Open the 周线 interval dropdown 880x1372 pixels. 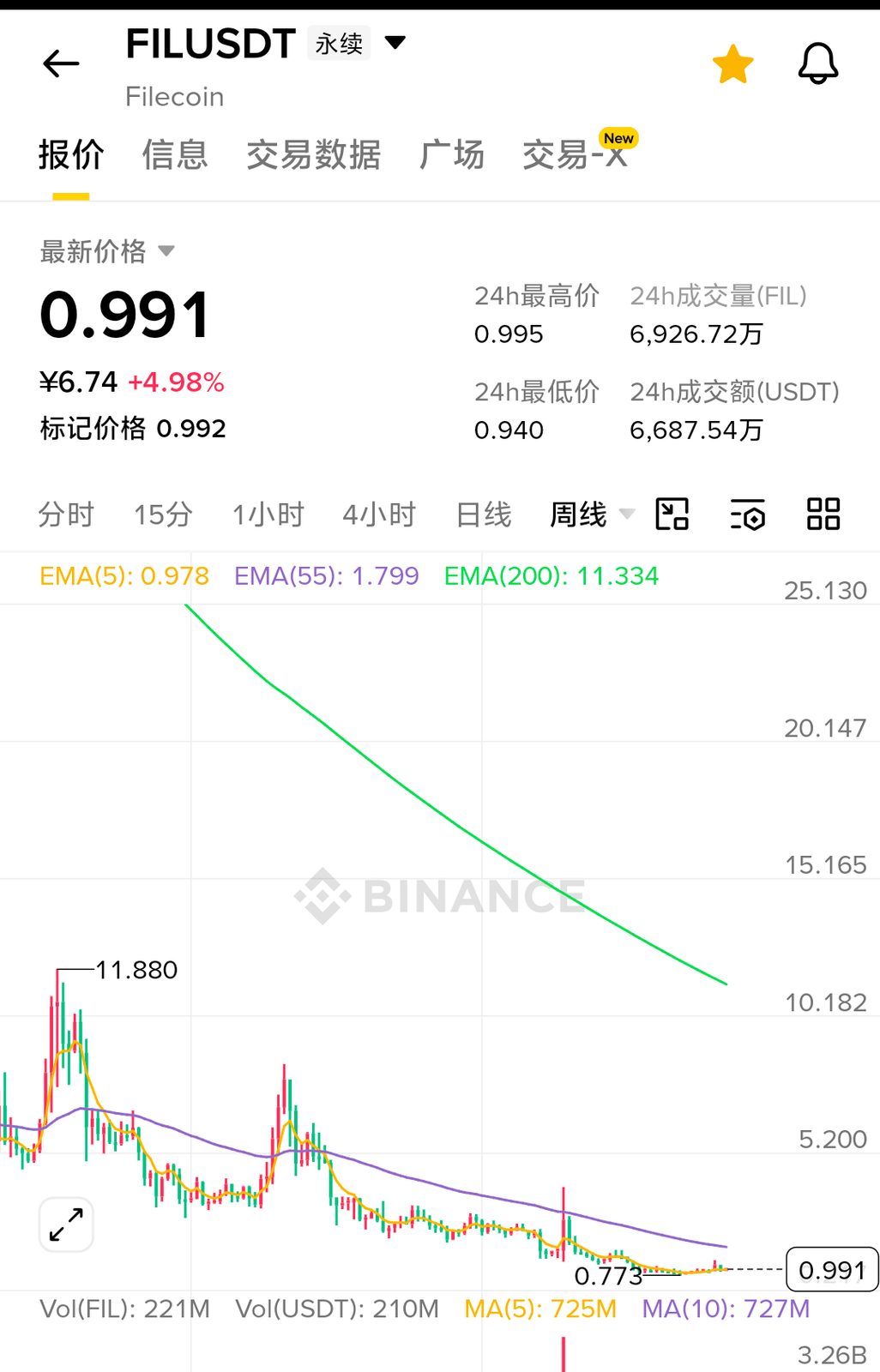pos(592,514)
